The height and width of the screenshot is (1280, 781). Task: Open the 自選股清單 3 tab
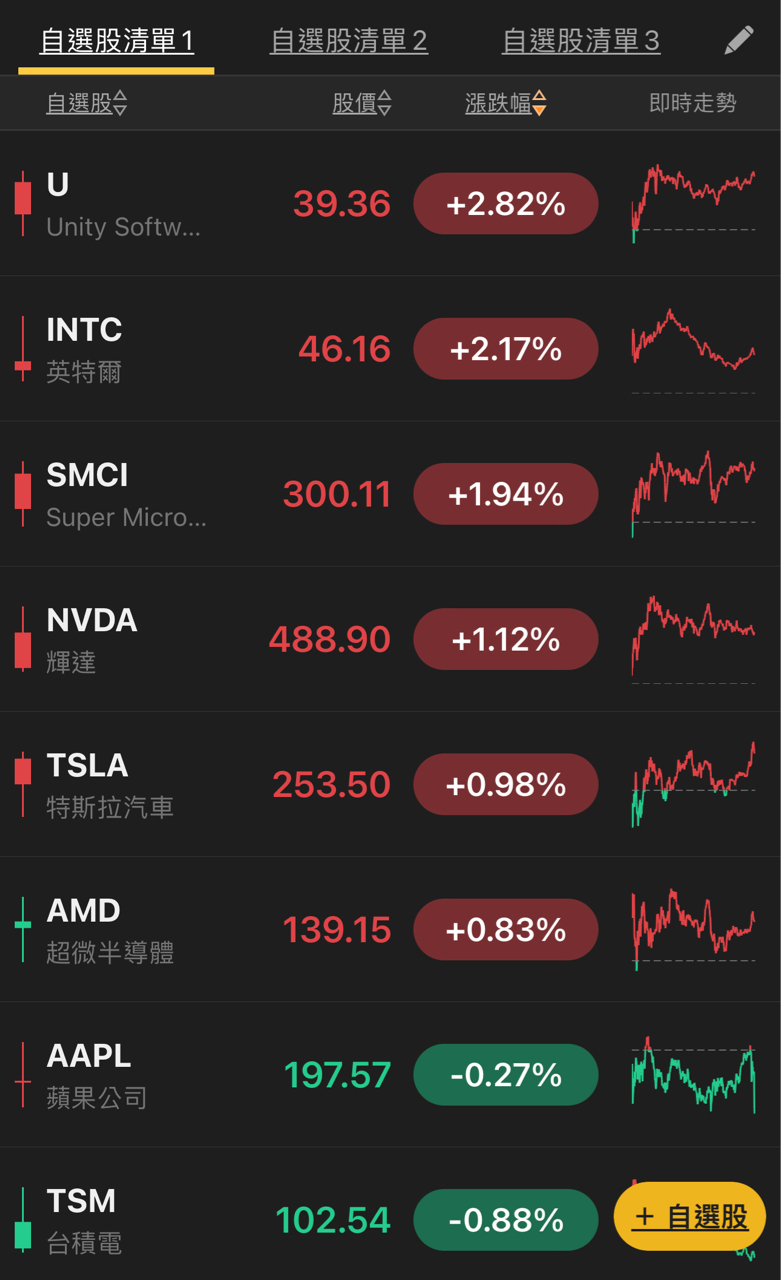click(581, 42)
